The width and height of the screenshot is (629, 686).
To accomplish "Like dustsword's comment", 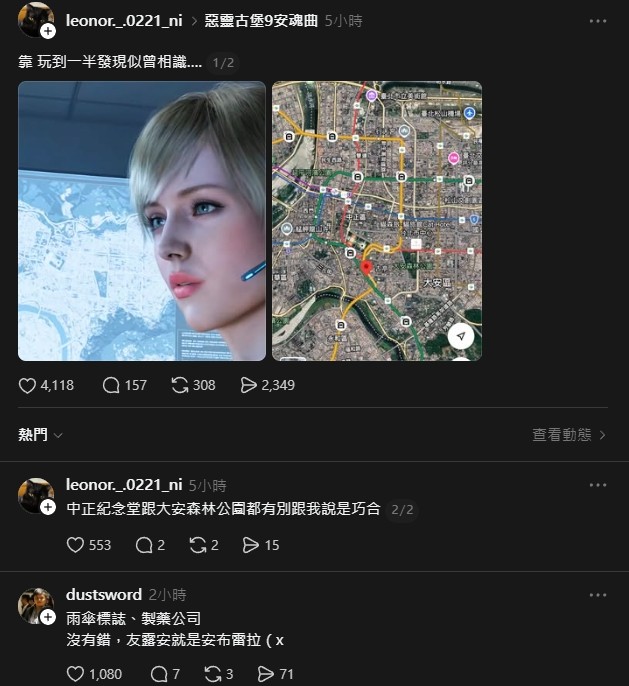I will pyautogui.click(x=75, y=674).
